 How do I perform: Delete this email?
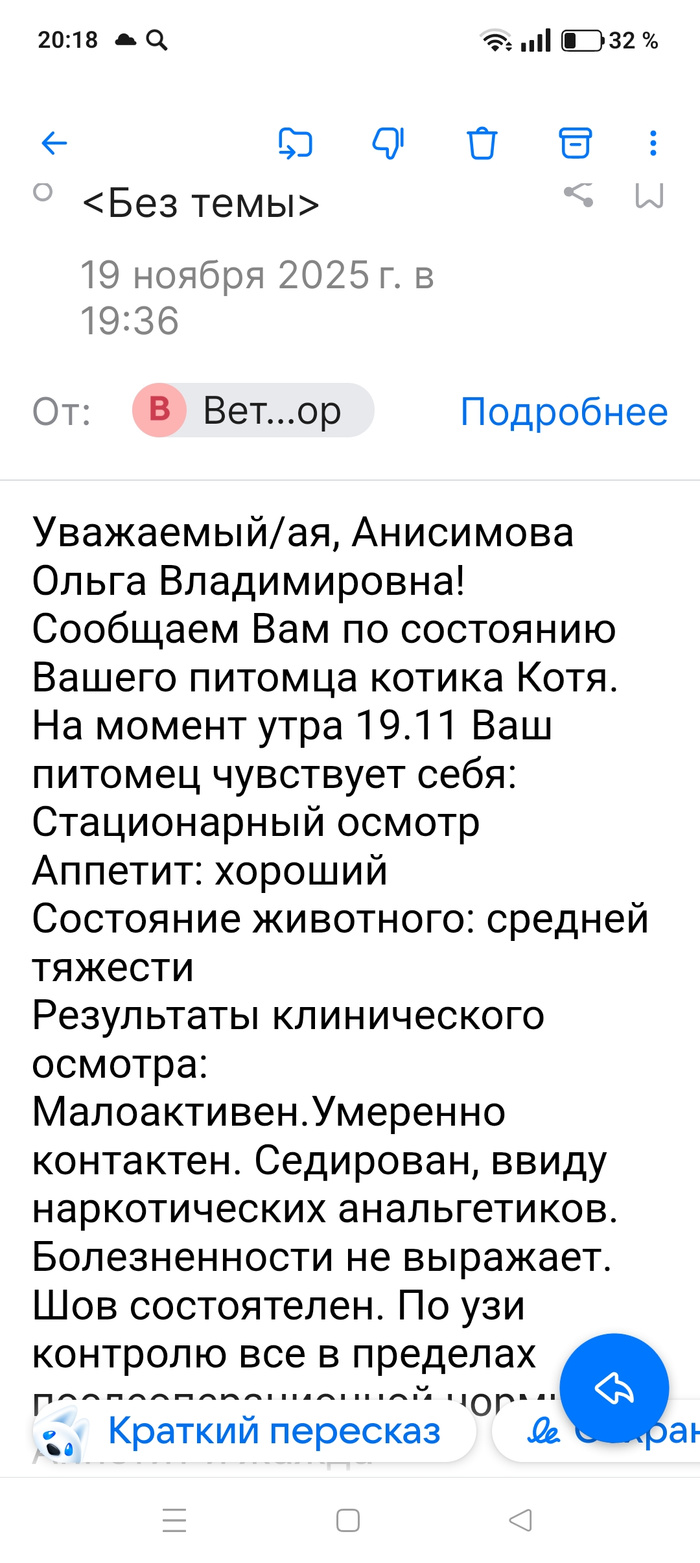(482, 144)
